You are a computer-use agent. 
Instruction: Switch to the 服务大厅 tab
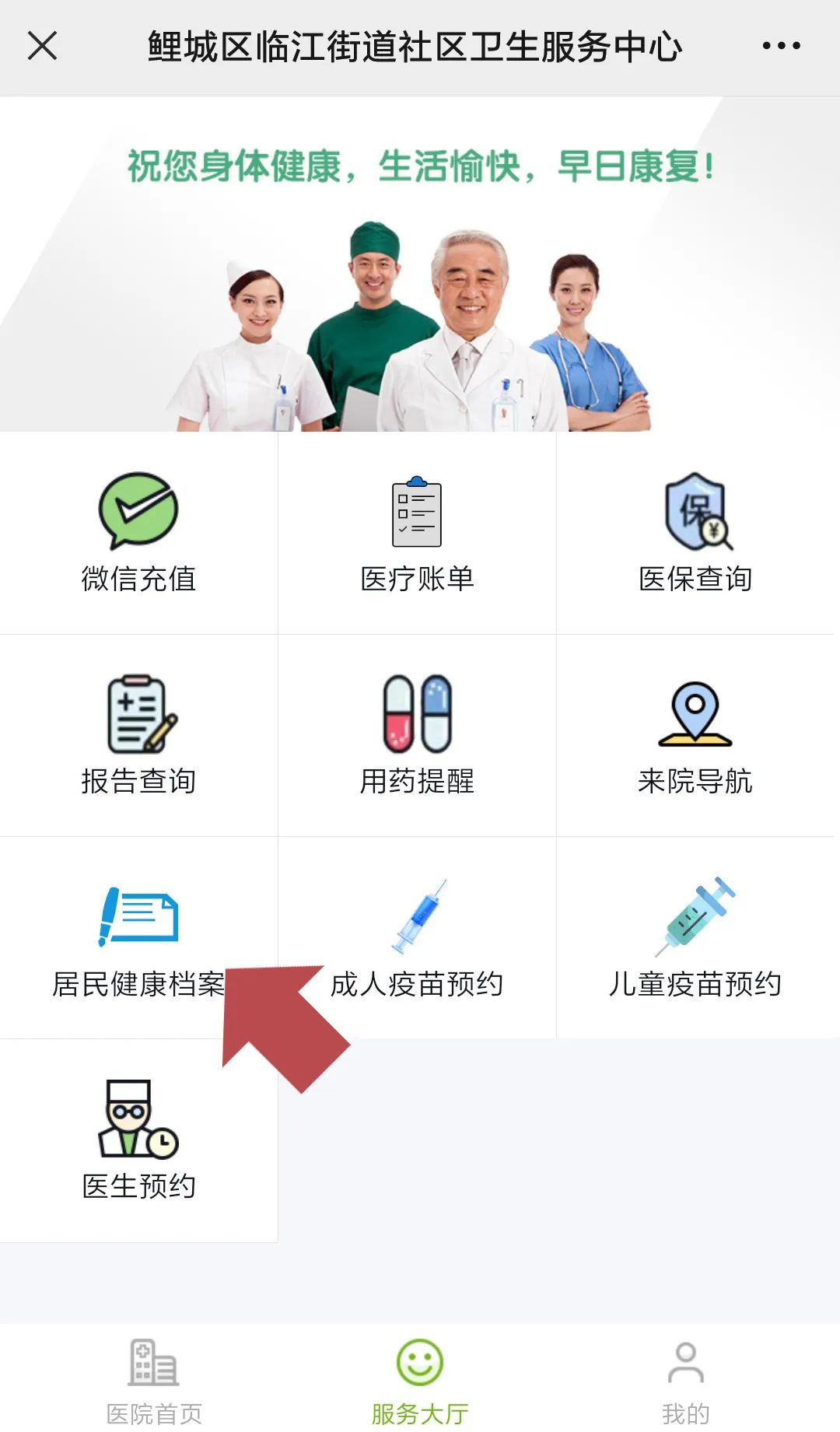pyautogui.click(x=420, y=1381)
